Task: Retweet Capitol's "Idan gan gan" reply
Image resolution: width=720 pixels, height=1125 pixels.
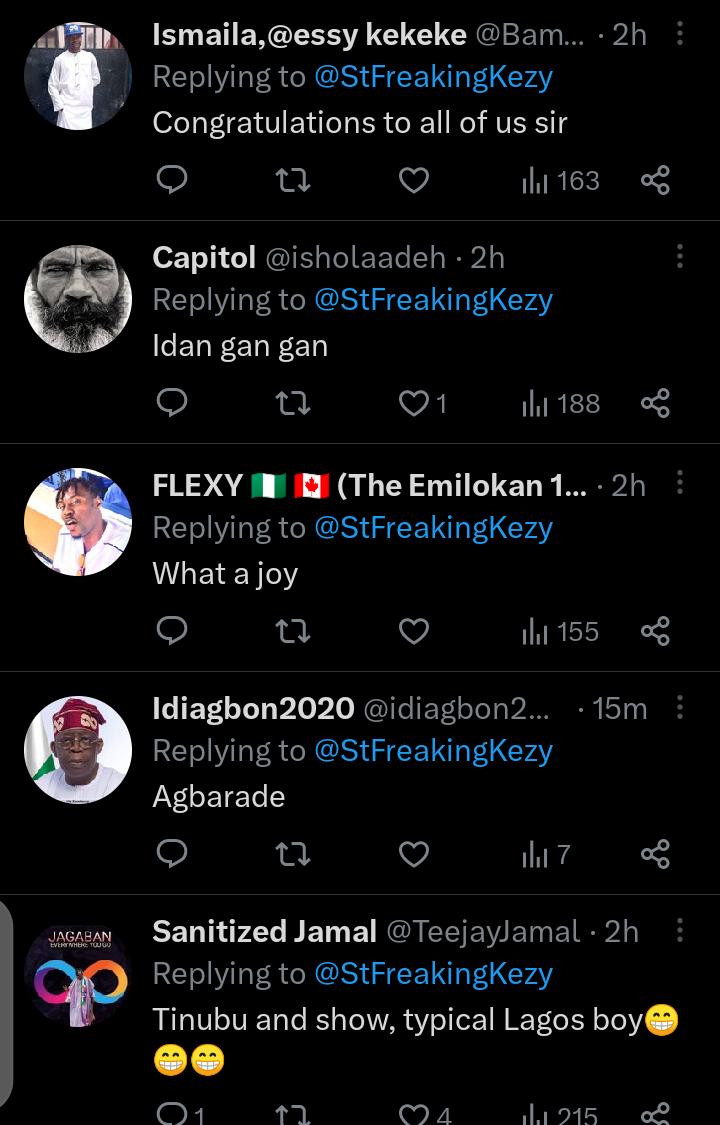Action: coord(293,403)
